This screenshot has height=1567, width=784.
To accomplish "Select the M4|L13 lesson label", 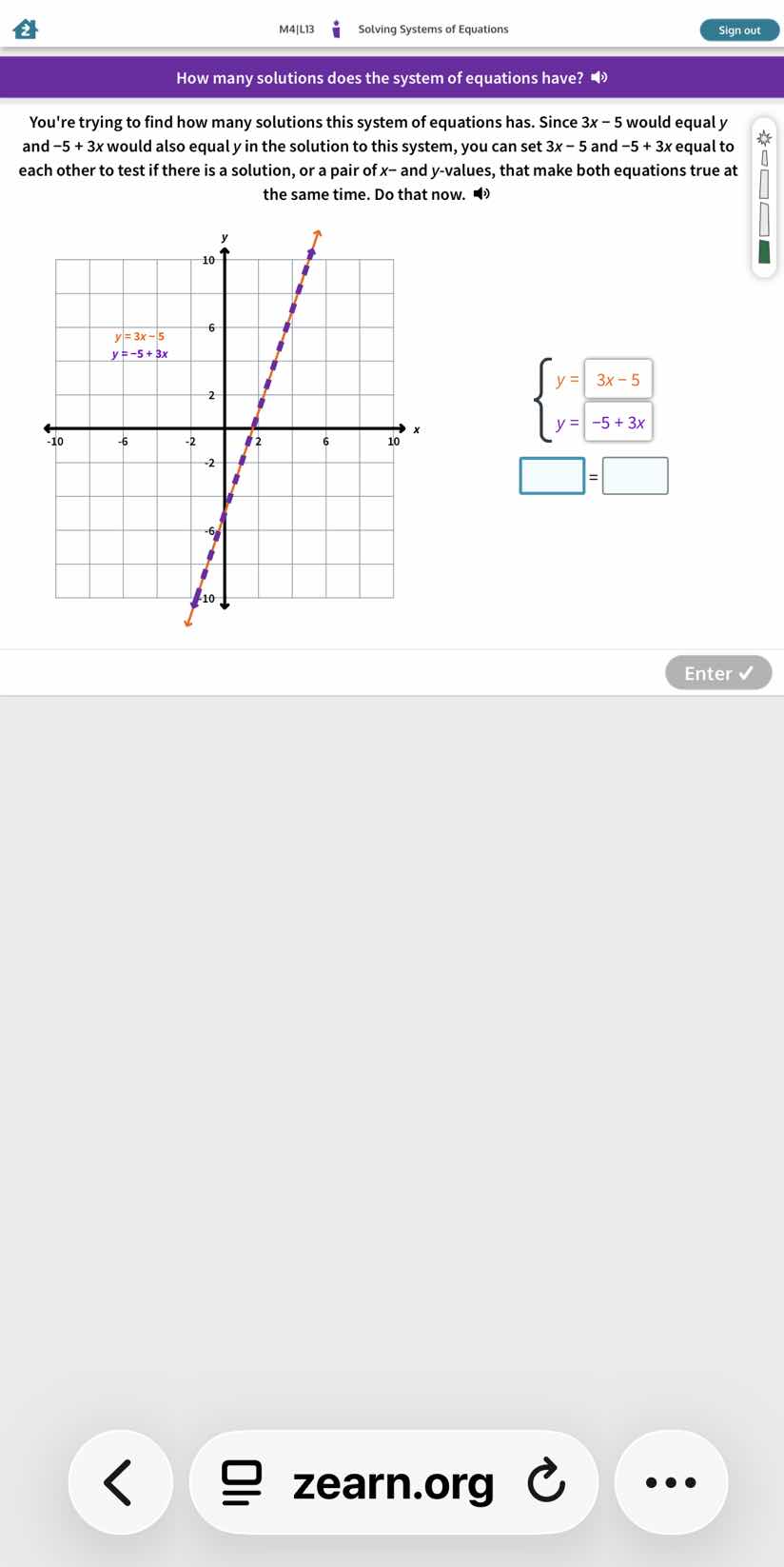I will [x=295, y=29].
